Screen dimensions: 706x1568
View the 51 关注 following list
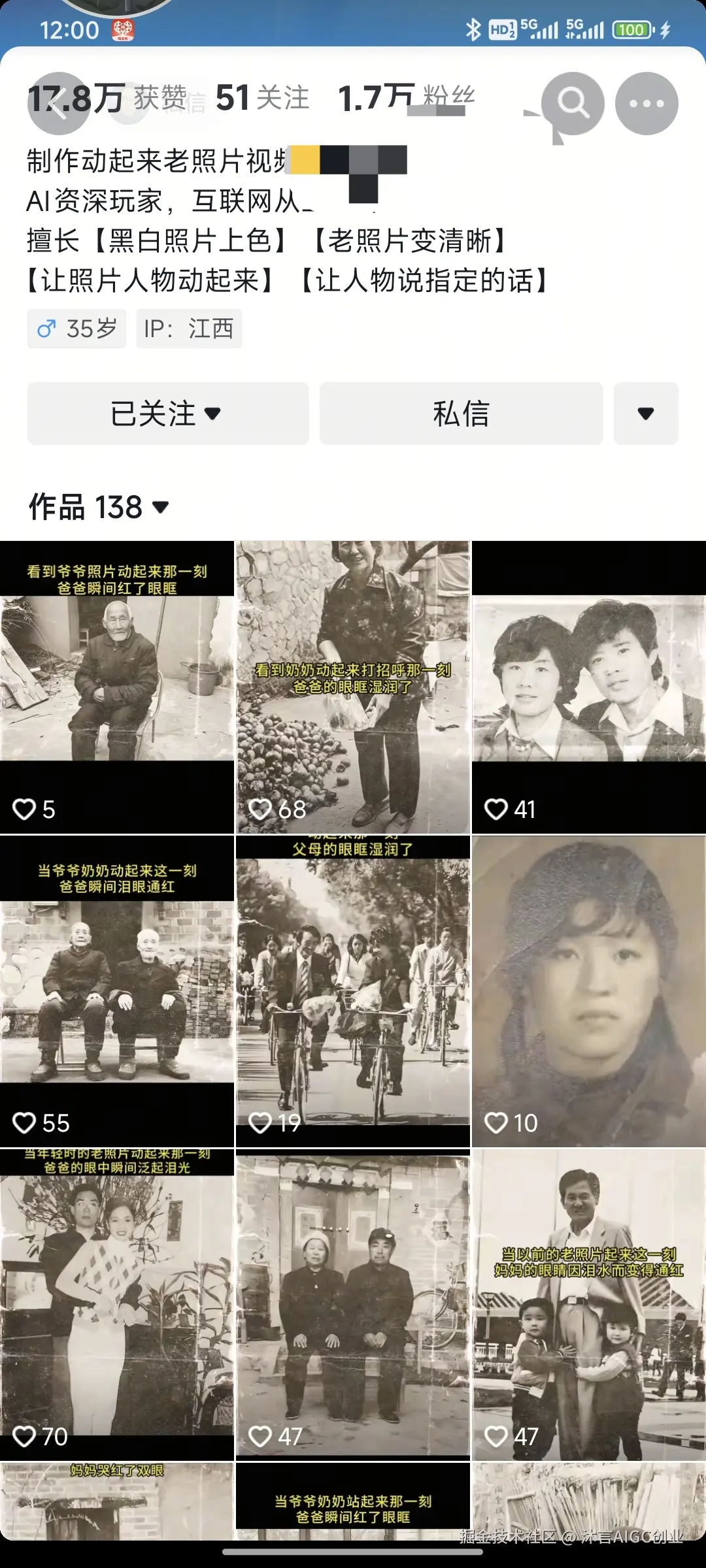pos(262,98)
